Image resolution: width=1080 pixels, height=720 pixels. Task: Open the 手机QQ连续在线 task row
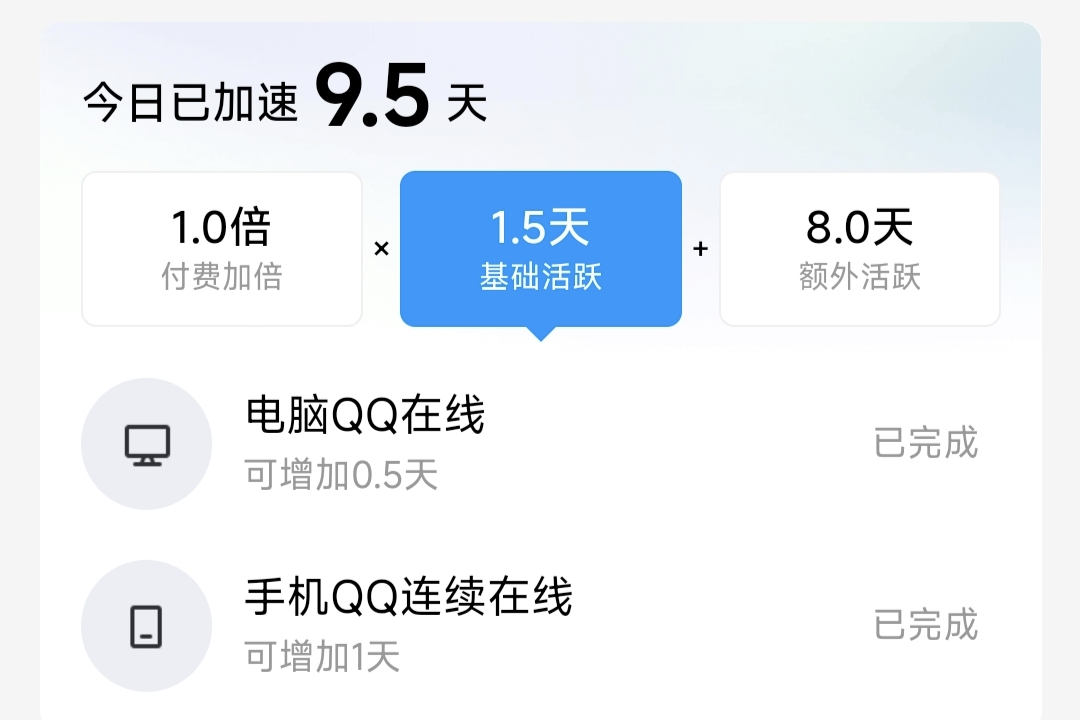point(540,625)
